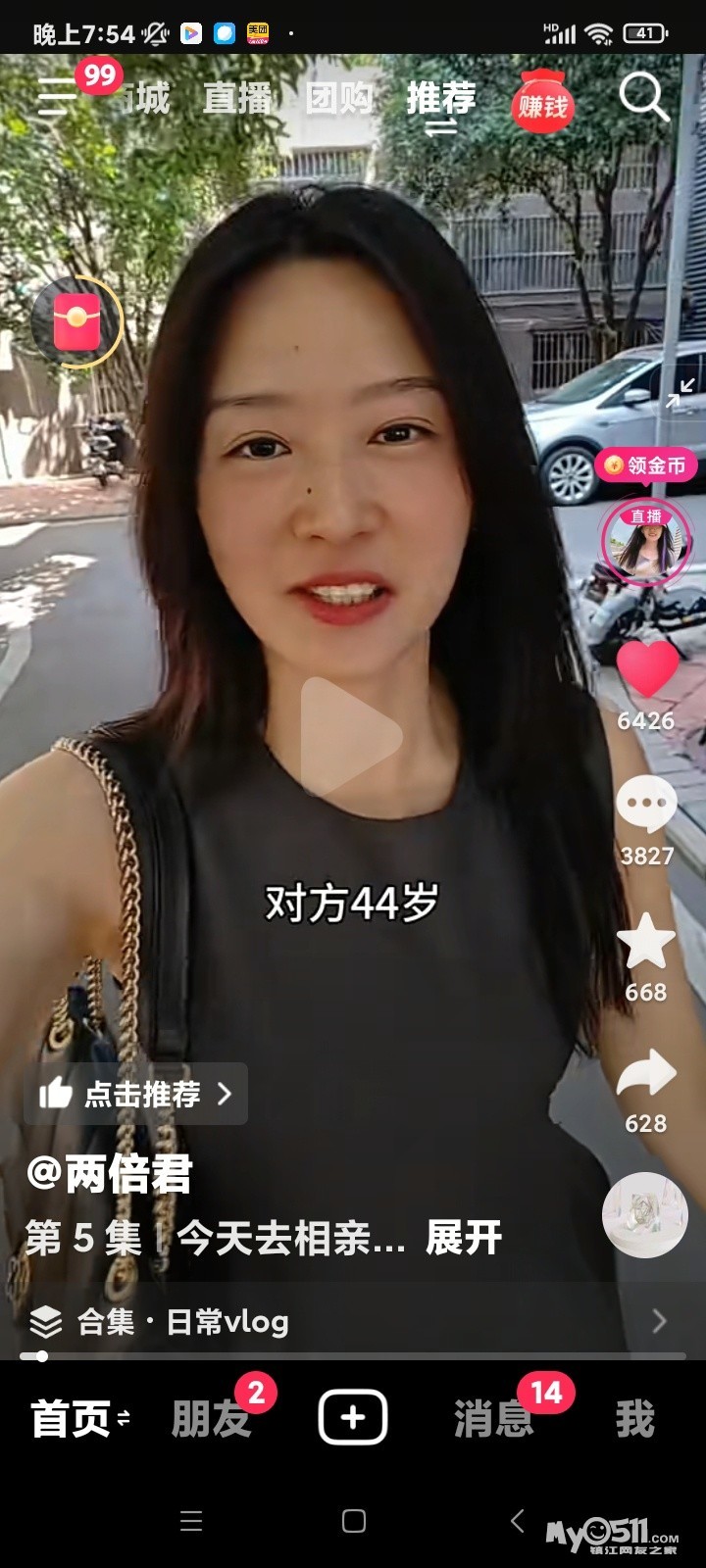Go to the 朋友 tab
Image resolution: width=706 pixels, height=1568 pixels.
[212, 1418]
